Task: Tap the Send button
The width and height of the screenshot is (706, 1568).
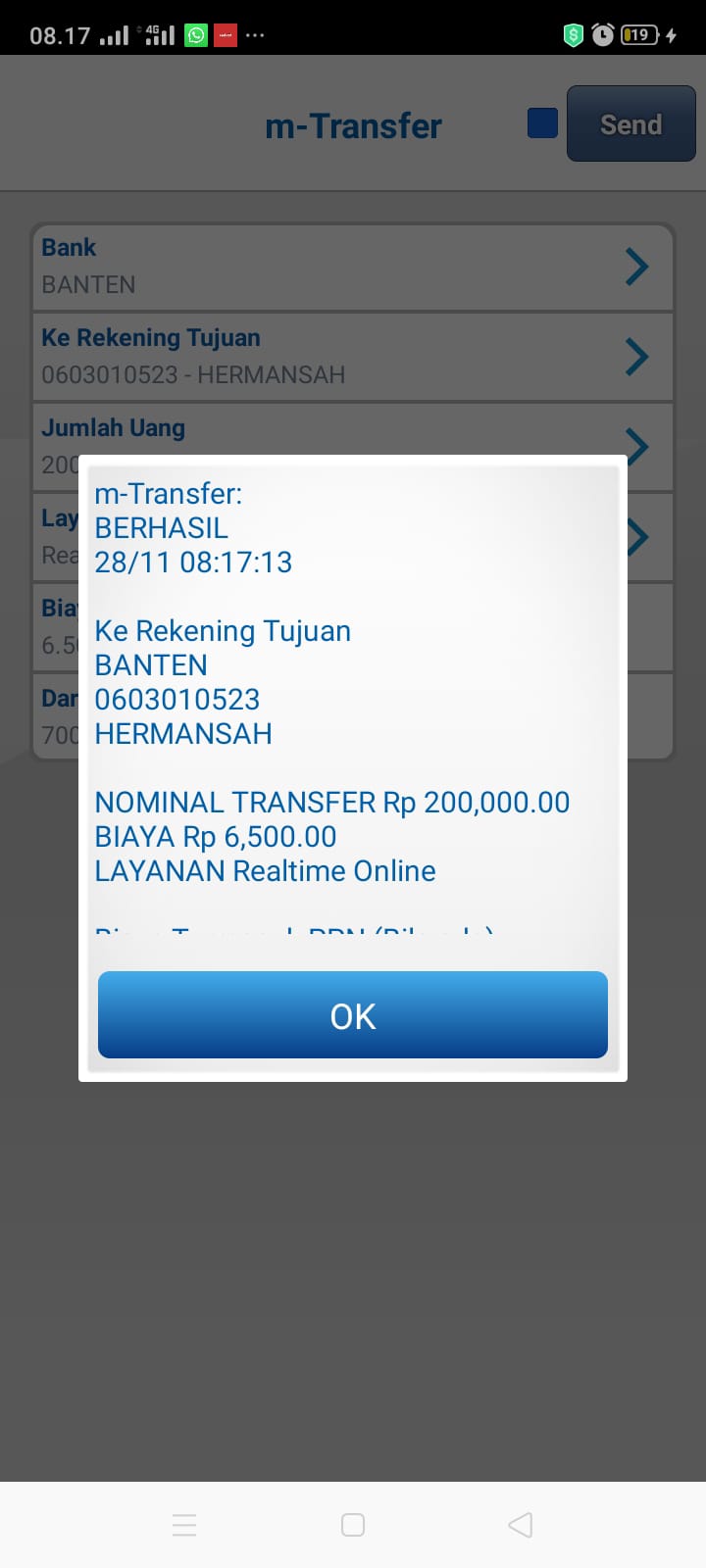Action: tap(630, 124)
